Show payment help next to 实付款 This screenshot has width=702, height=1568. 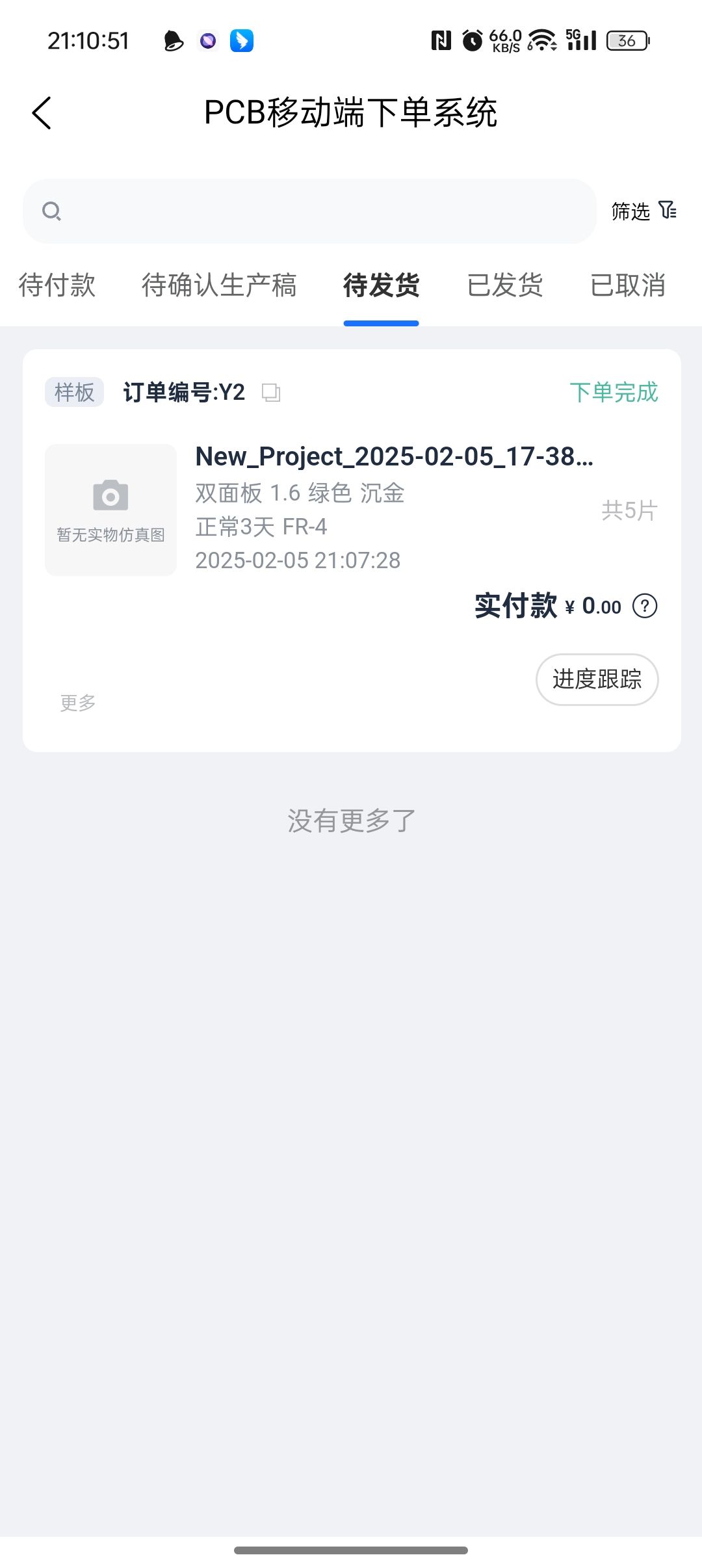point(645,607)
